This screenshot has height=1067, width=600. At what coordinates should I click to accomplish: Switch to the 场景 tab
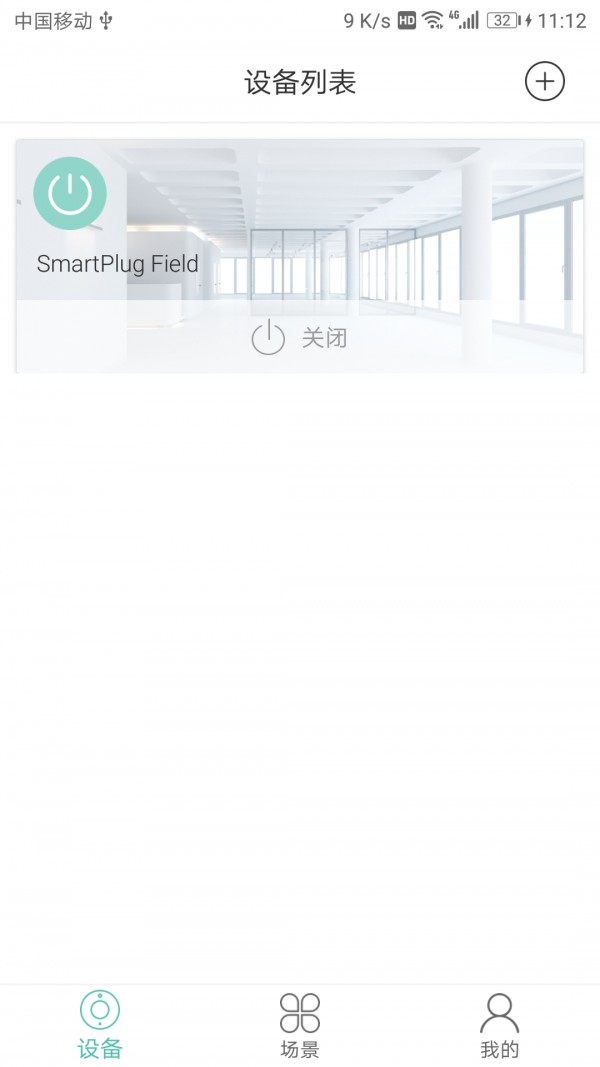[300, 1025]
